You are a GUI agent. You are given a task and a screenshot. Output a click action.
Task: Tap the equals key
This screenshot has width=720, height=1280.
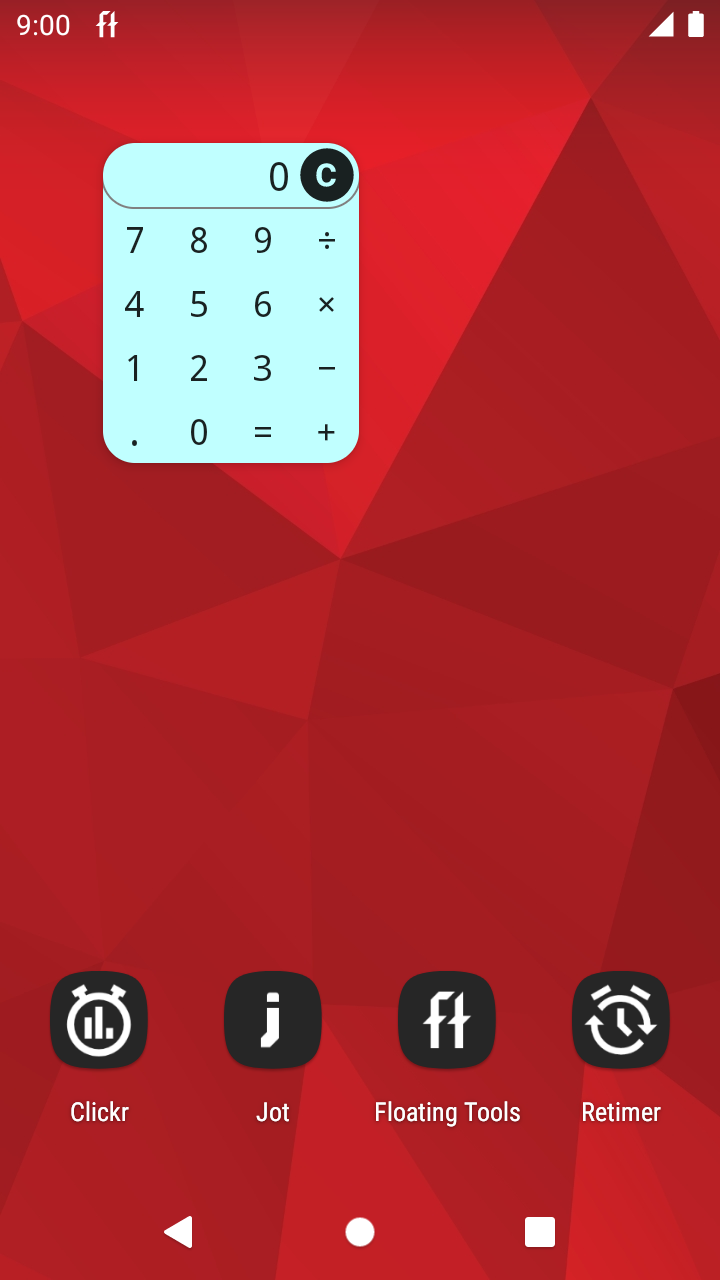(263, 432)
